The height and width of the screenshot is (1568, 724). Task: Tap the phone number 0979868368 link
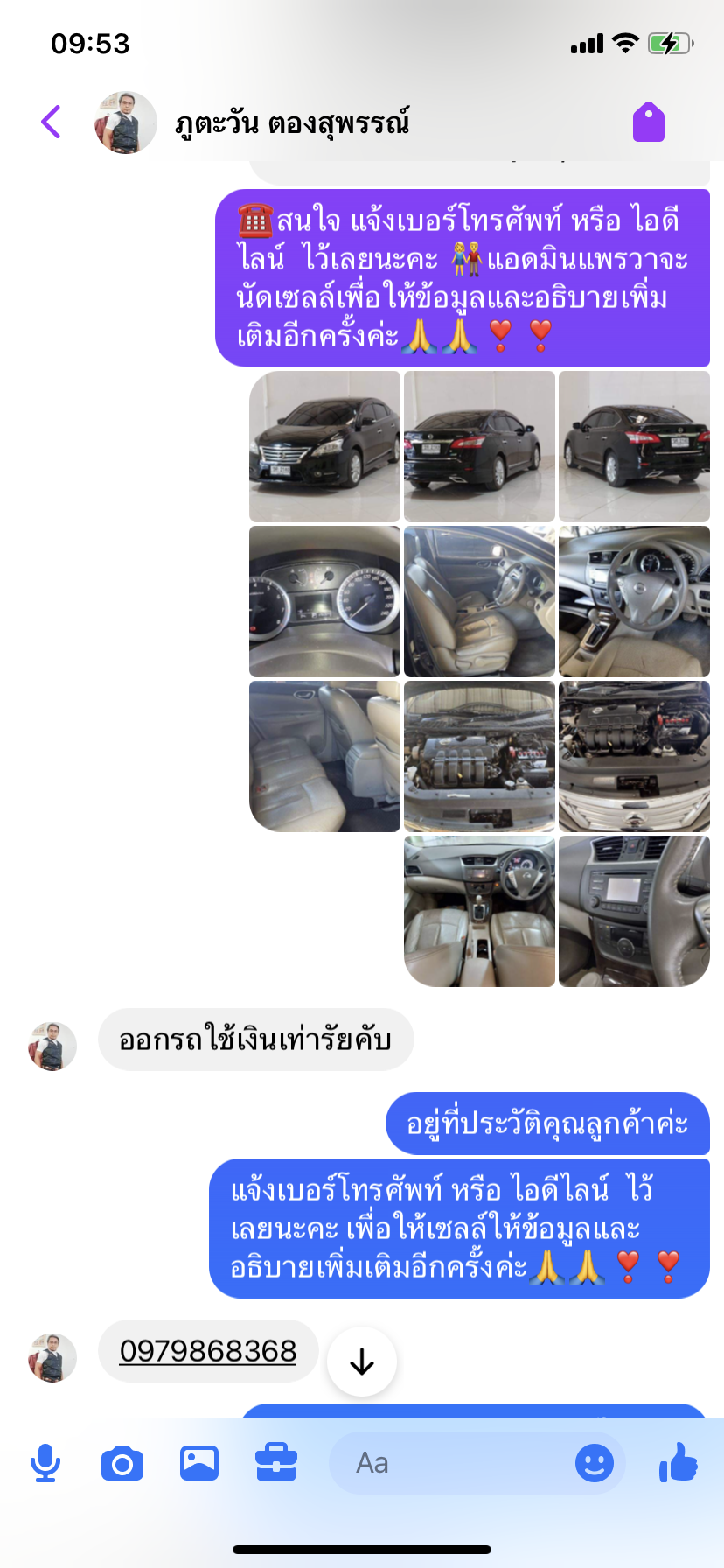[x=208, y=1351]
